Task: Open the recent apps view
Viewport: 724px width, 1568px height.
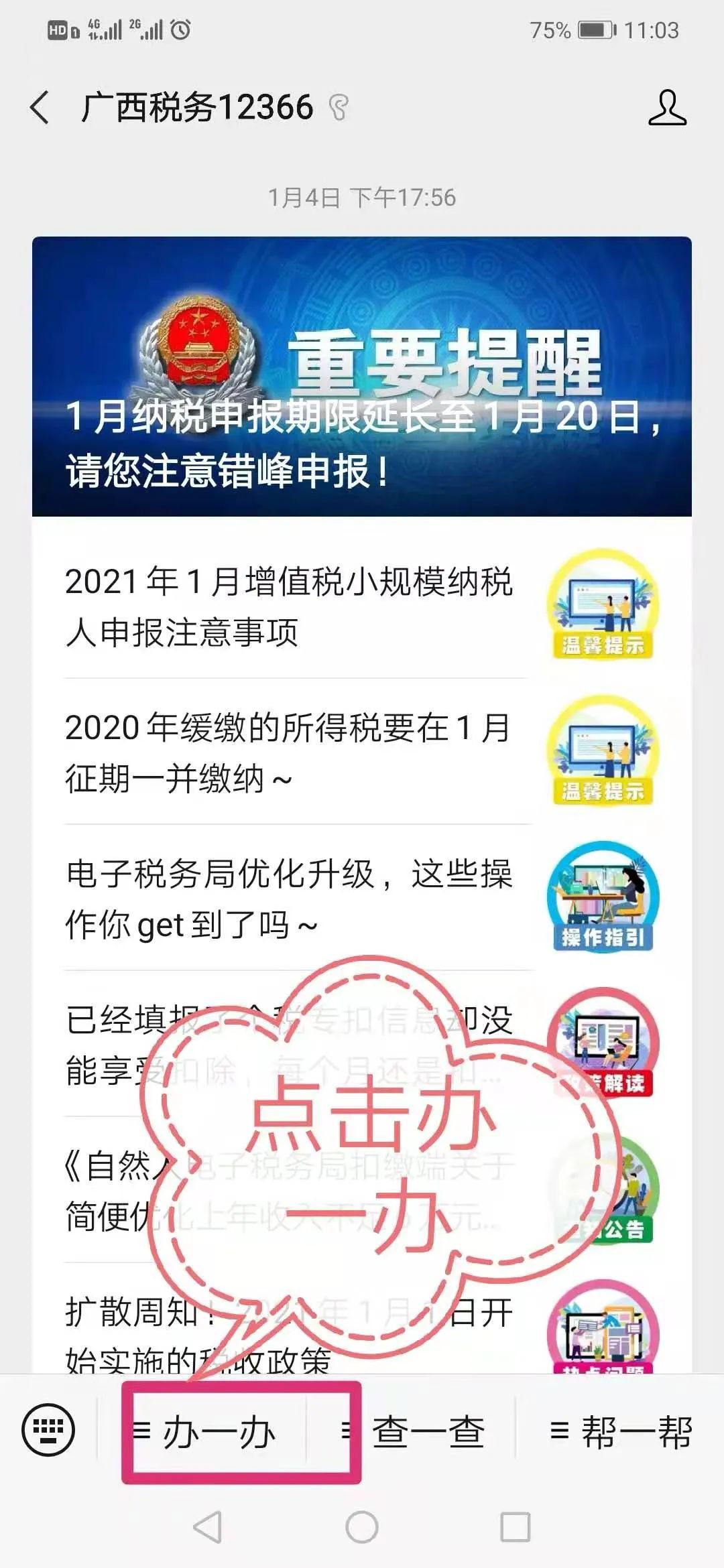Action: coord(515,1527)
